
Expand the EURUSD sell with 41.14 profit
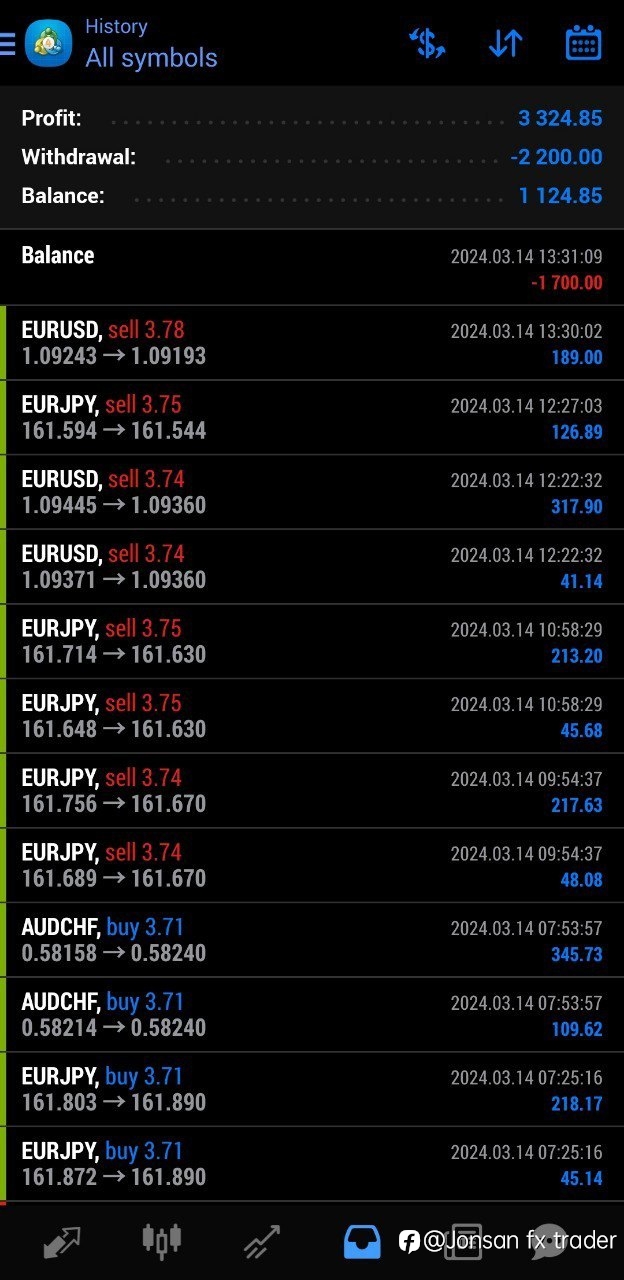(x=312, y=567)
